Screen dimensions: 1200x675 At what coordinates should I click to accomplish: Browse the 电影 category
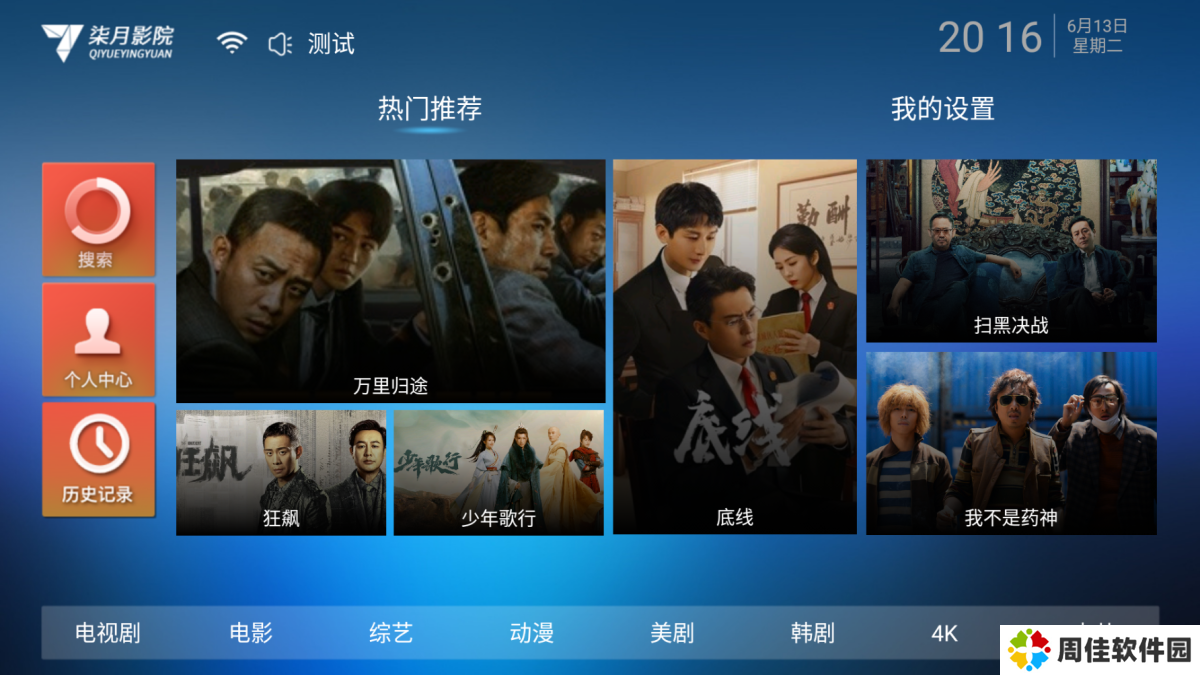[x=250, y=633]
